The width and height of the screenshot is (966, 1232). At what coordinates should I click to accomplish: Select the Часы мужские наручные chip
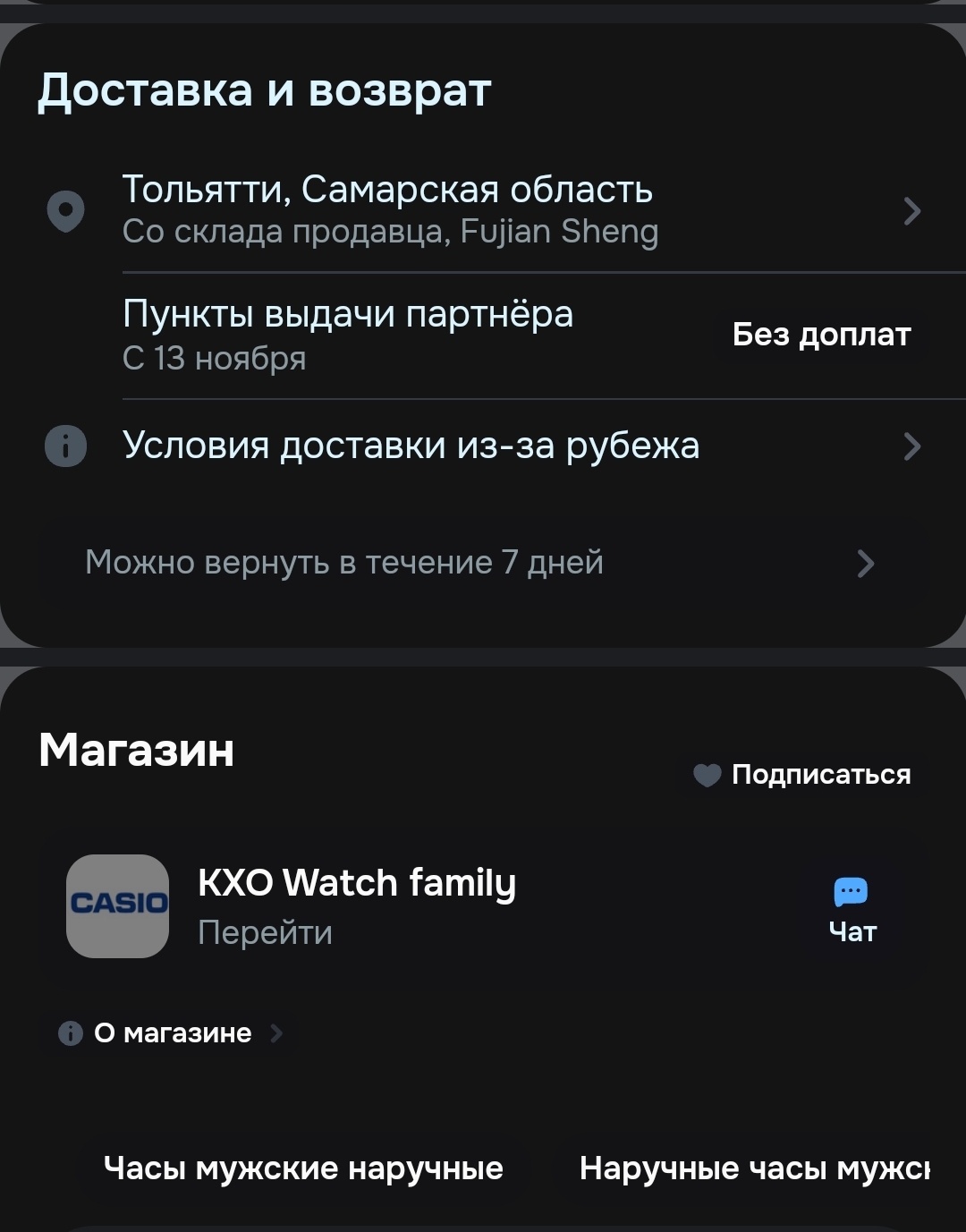coord(303,1168)
